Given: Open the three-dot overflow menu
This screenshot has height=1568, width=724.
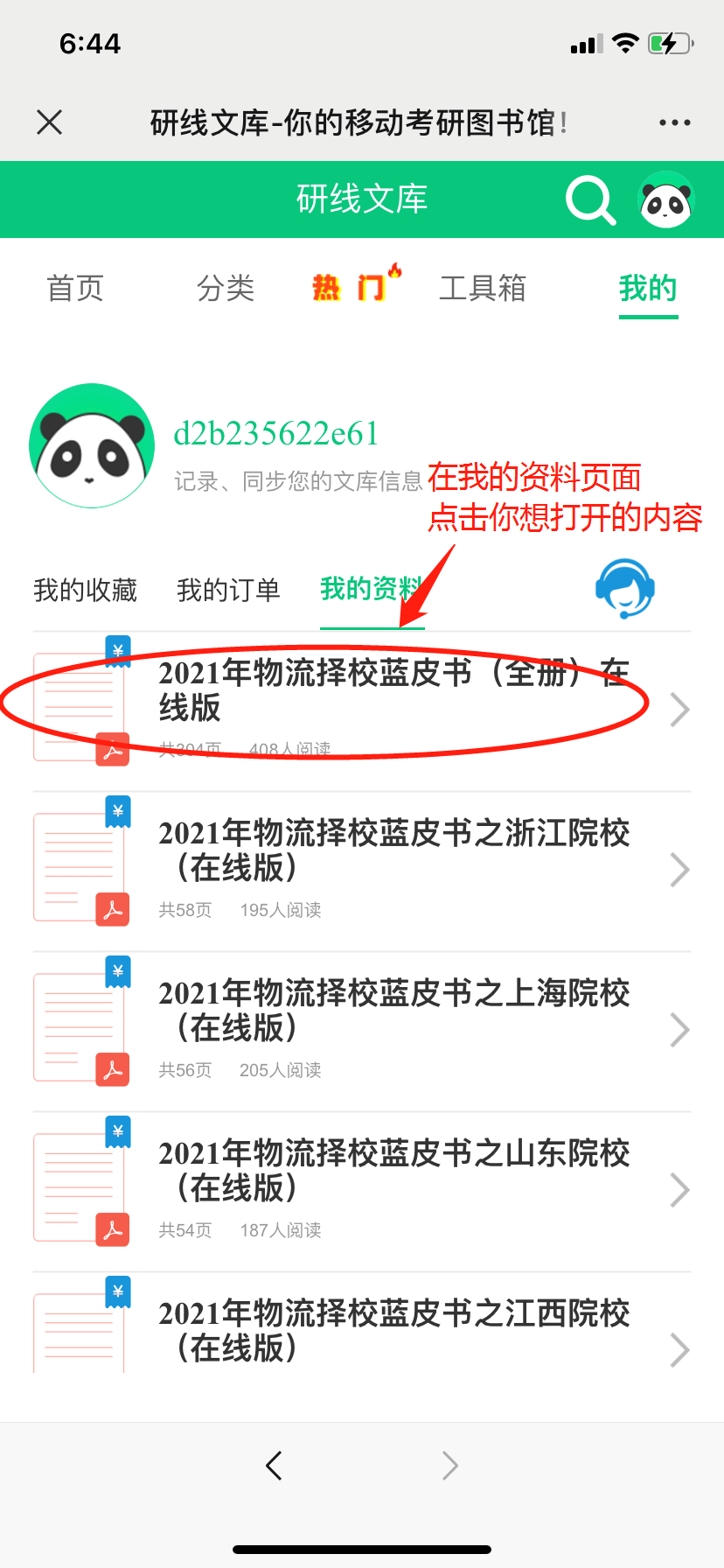Looking at the screenshot, I should [x=674, y=122].
